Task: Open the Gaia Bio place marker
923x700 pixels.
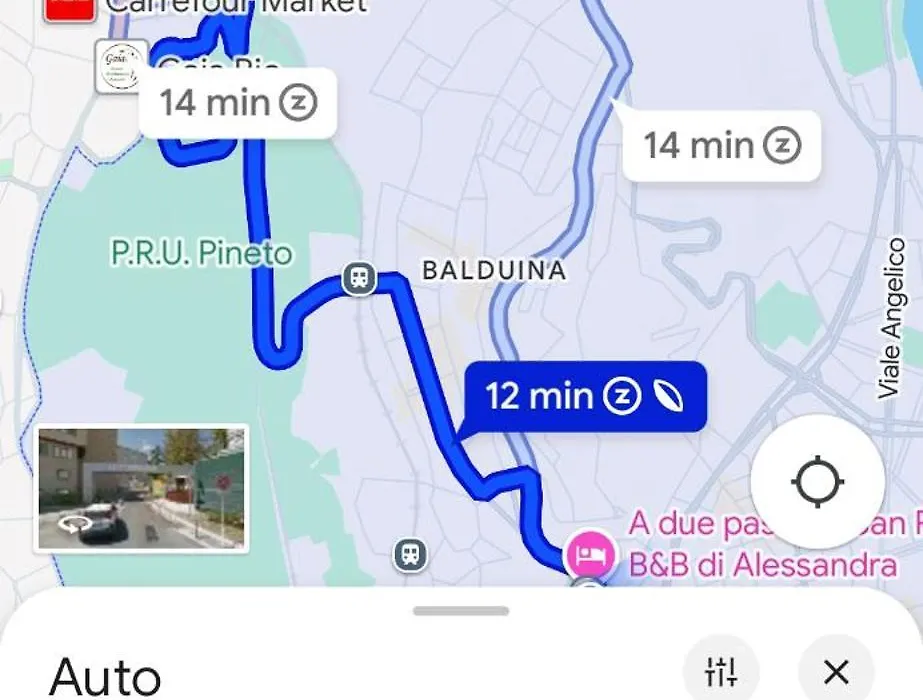Action: (x=121, y=67)
